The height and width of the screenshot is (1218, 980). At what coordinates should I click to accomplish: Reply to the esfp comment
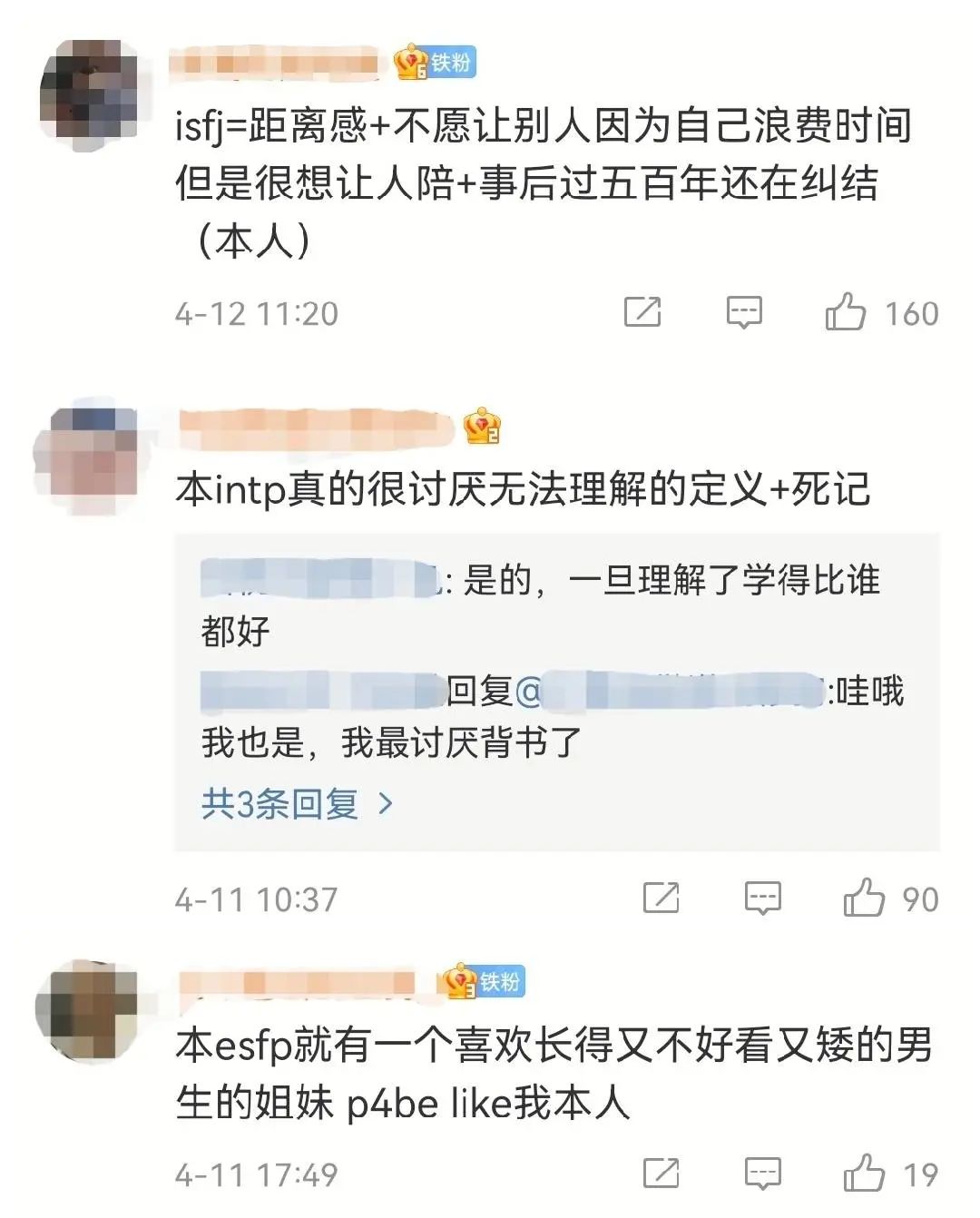click(x=762, y=1174)
